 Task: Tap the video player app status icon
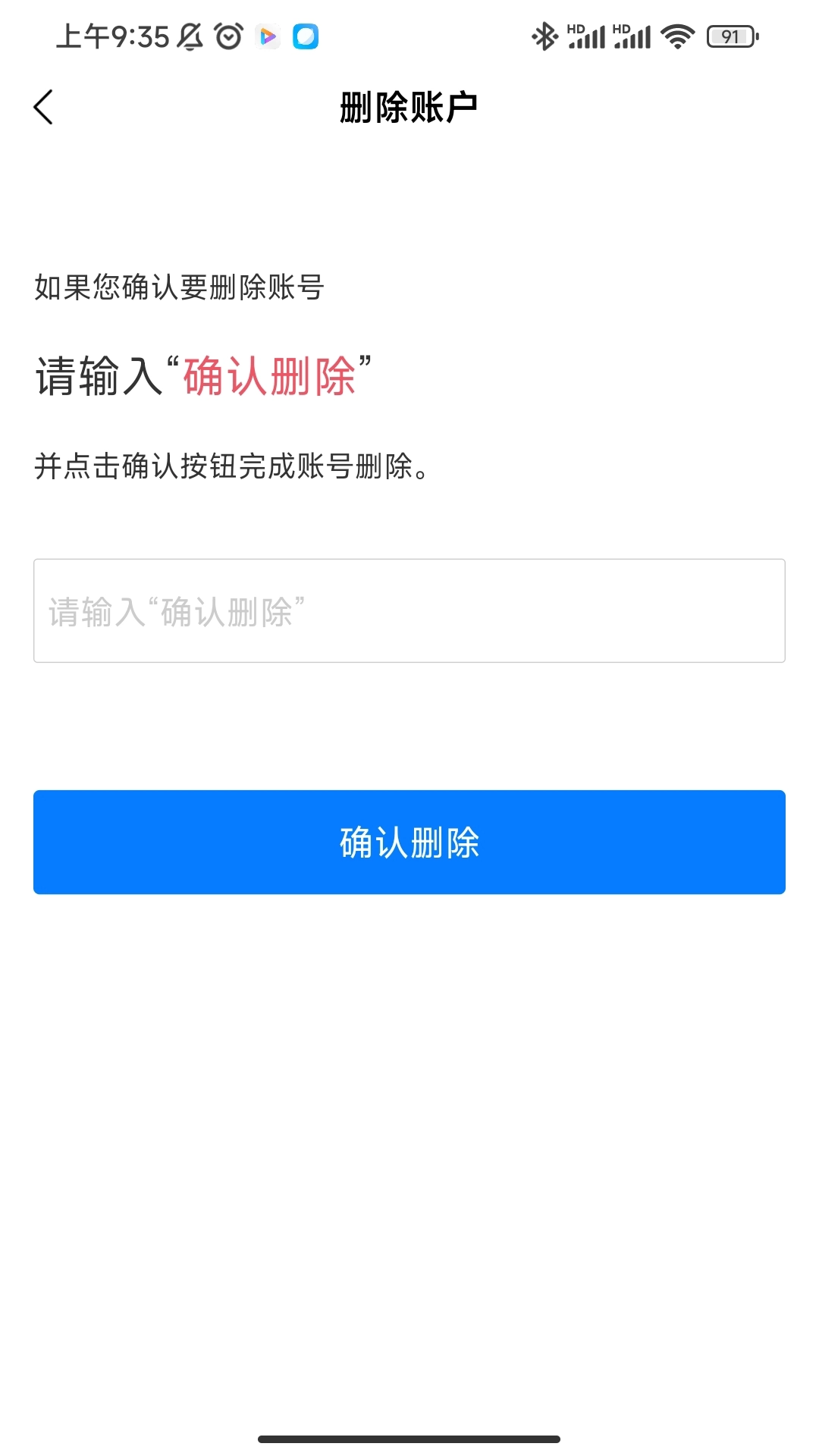pyautogui.click(x=267, y=36)
